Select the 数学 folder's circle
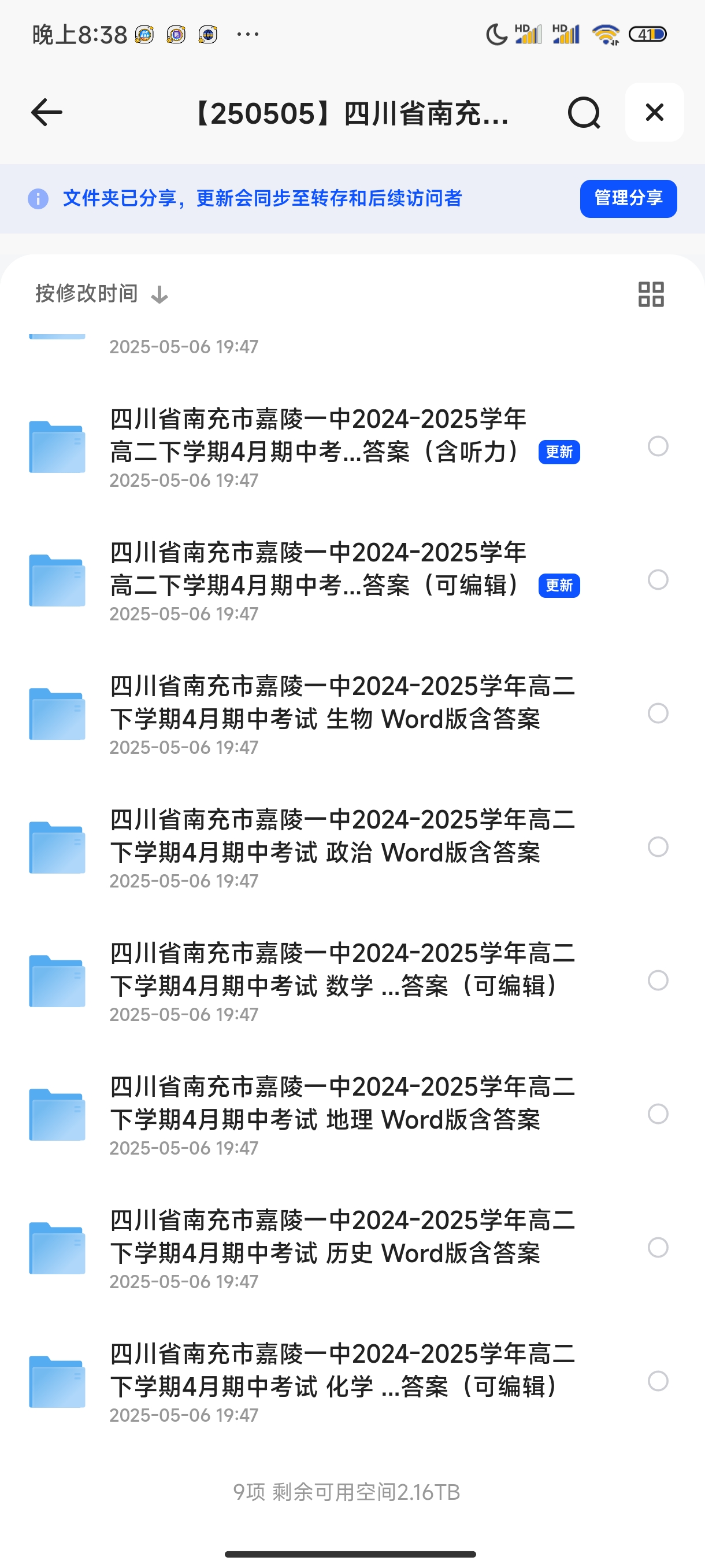The width and height of the screenshot is (705, 1568). click(658, 980)
